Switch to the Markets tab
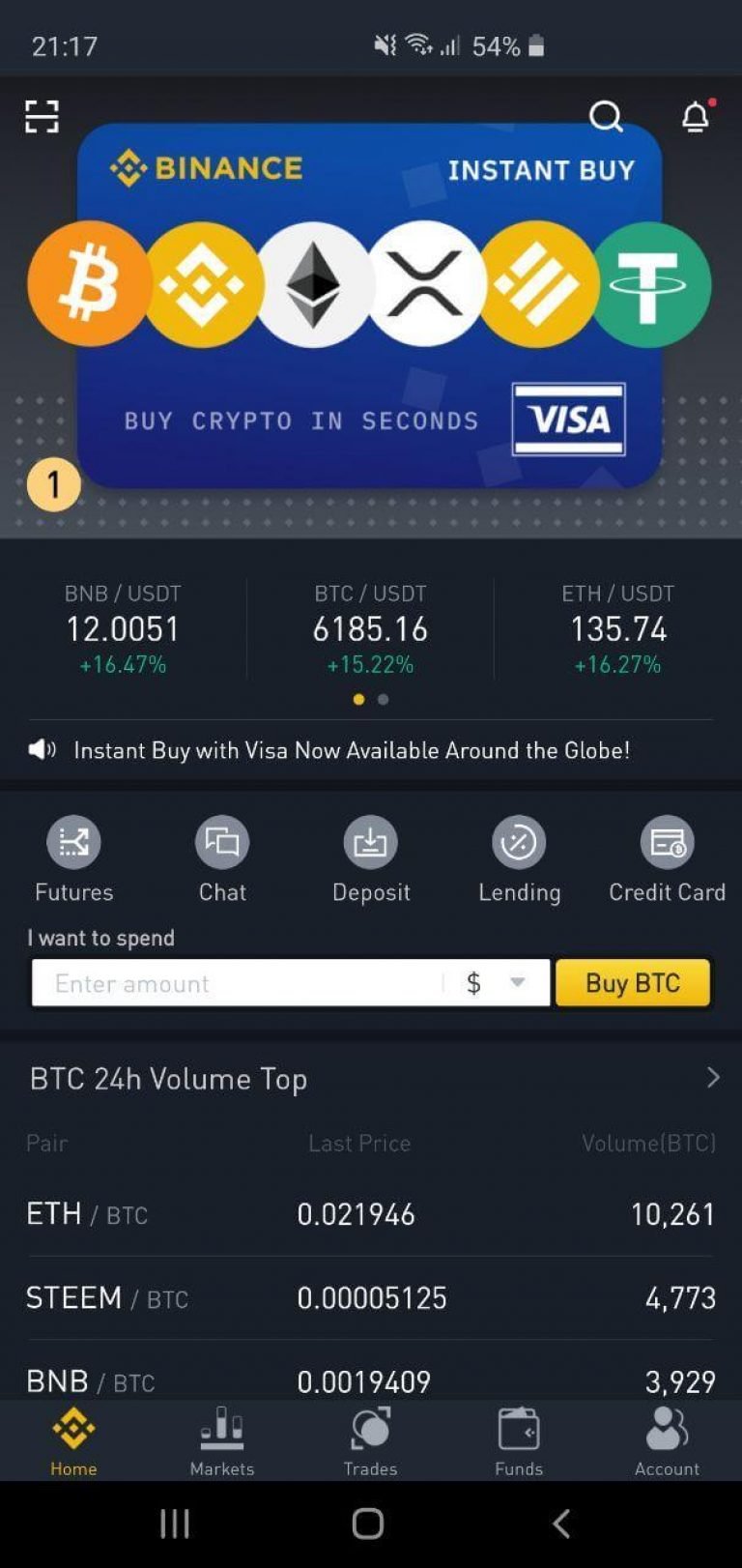This screenshot has width=742, height=1568. click(x=222, y=1440)
